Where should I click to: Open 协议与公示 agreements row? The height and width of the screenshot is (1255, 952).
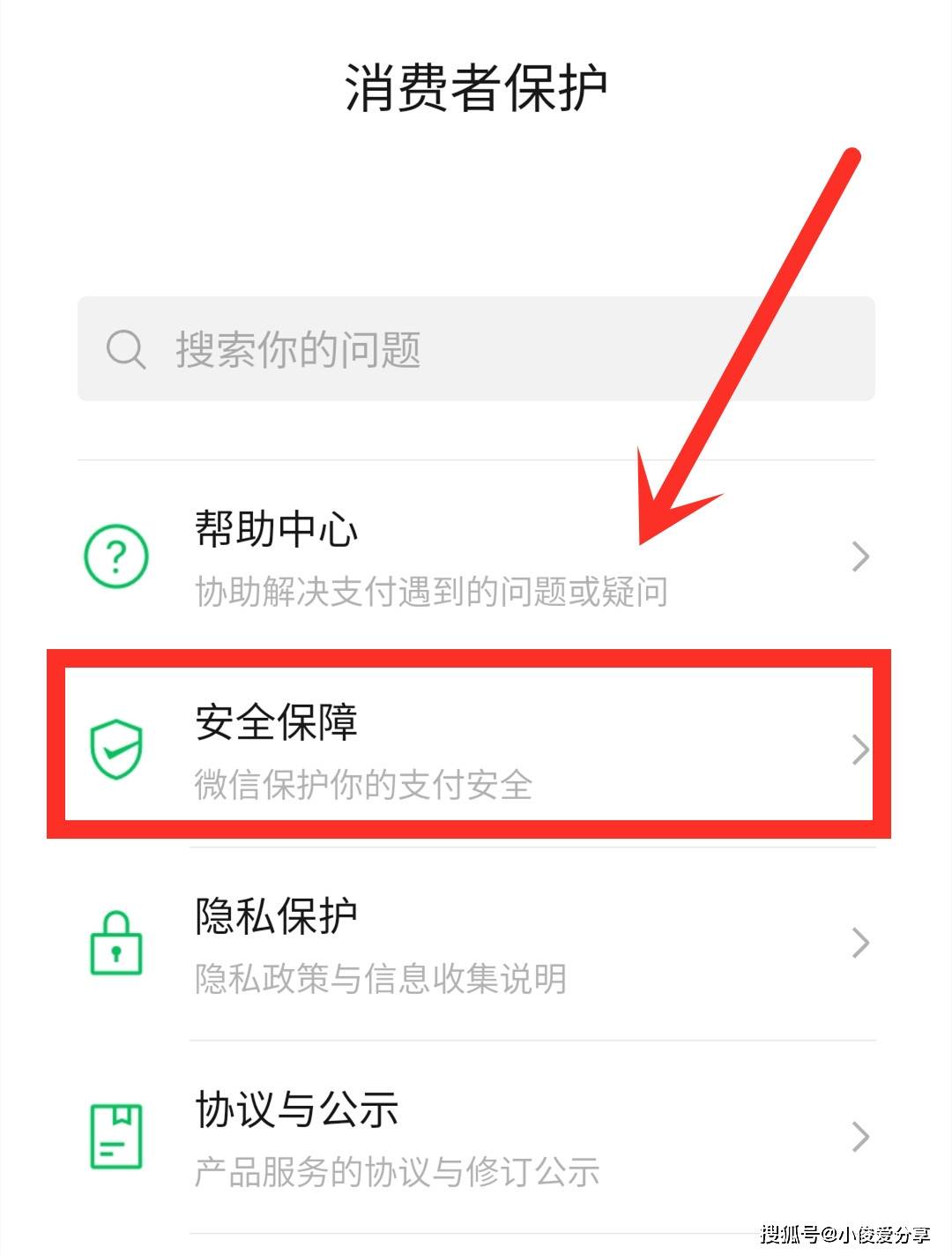click(x=476, y=1137)
